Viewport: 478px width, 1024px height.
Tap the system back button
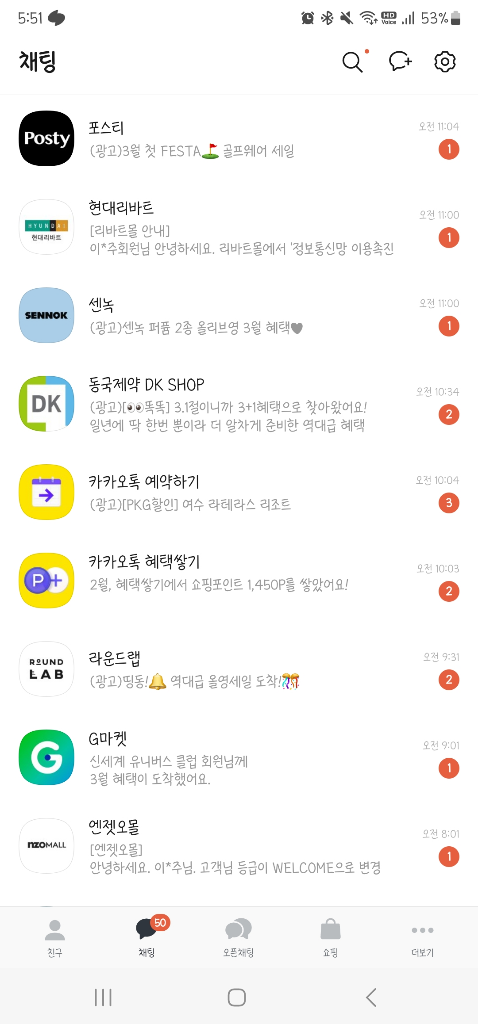click(x=371, y=997)
